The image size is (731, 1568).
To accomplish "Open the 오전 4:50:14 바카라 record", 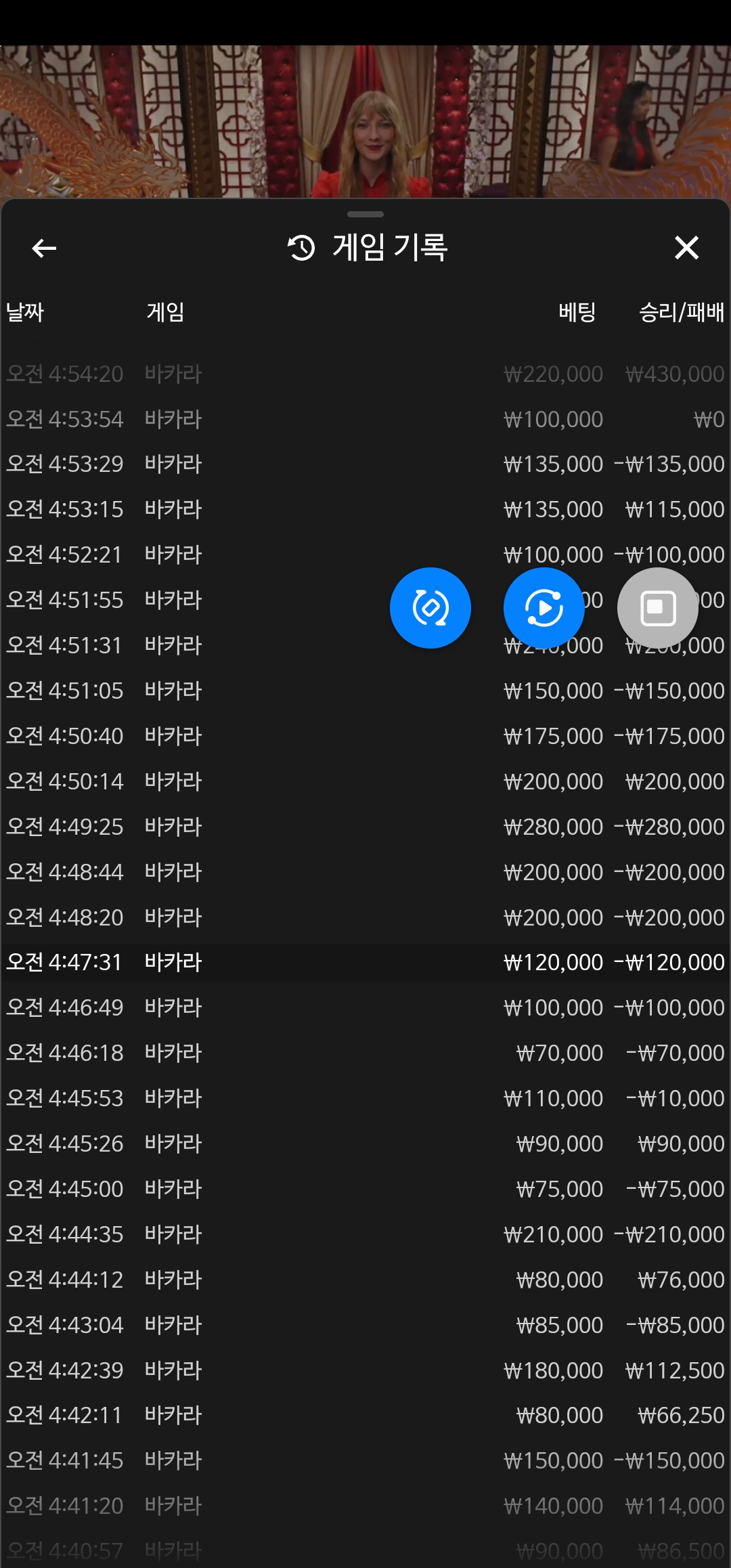I will 365,781.
